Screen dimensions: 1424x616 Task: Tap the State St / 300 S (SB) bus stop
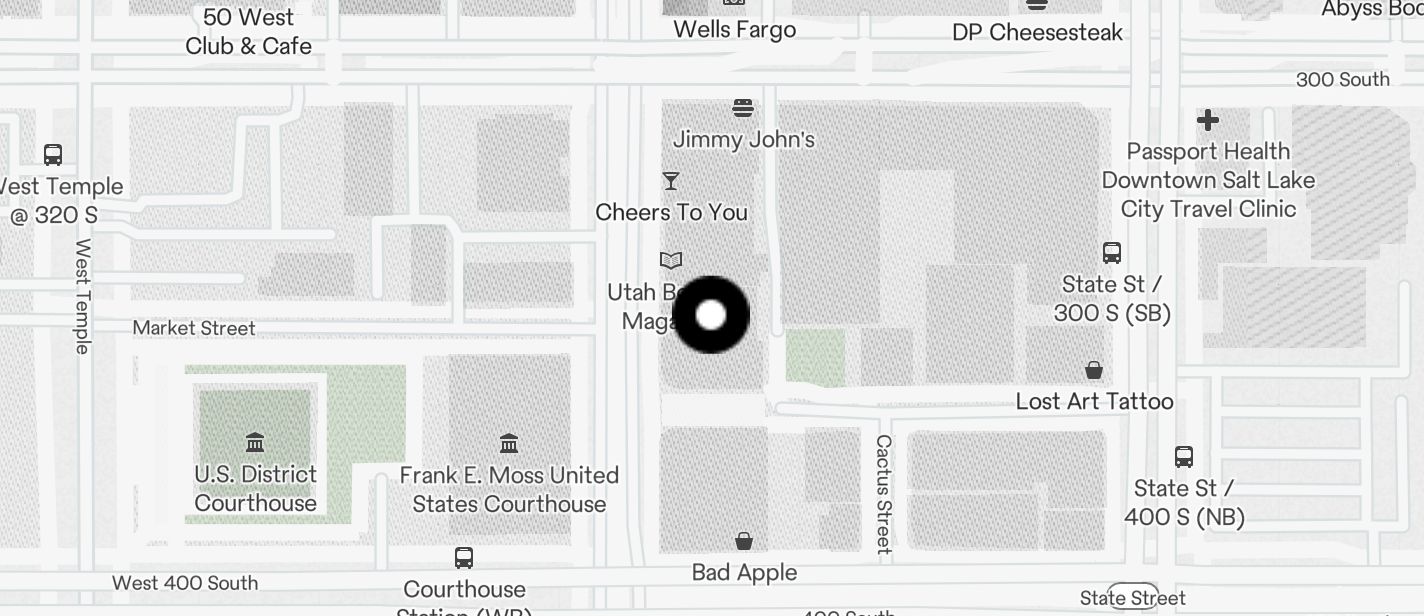[x=1111, y=252]
